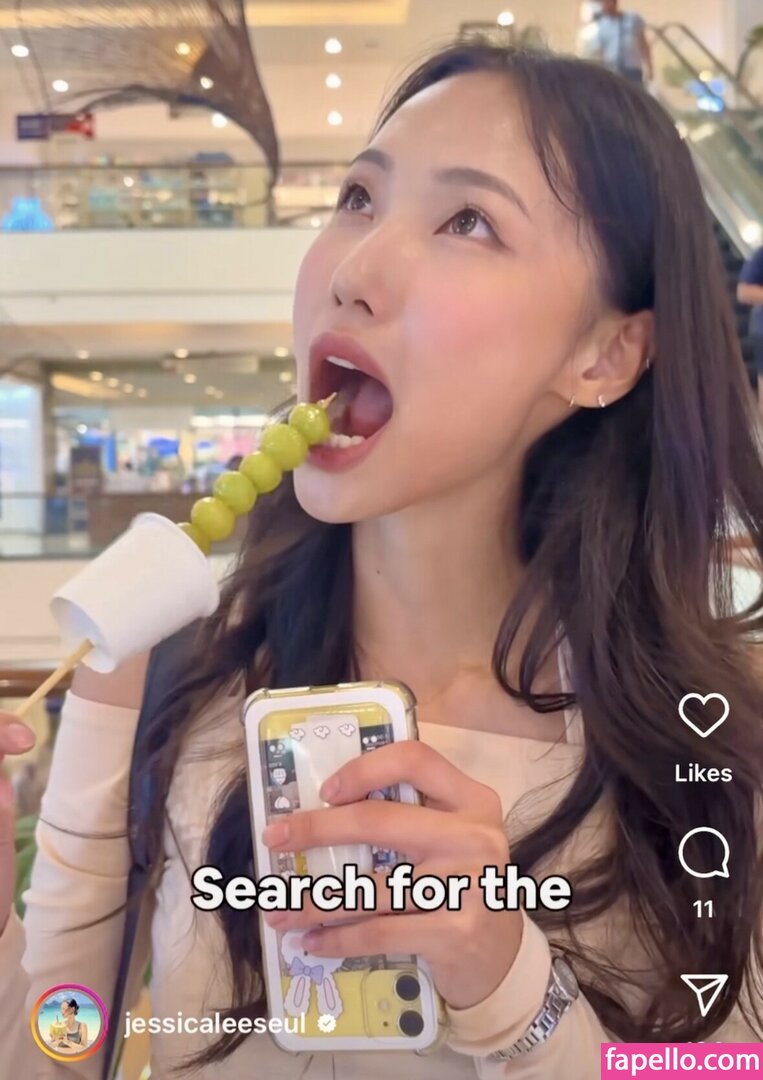Share the reel via the paper plane icon
763x1080 pixels.
(704, 993)
